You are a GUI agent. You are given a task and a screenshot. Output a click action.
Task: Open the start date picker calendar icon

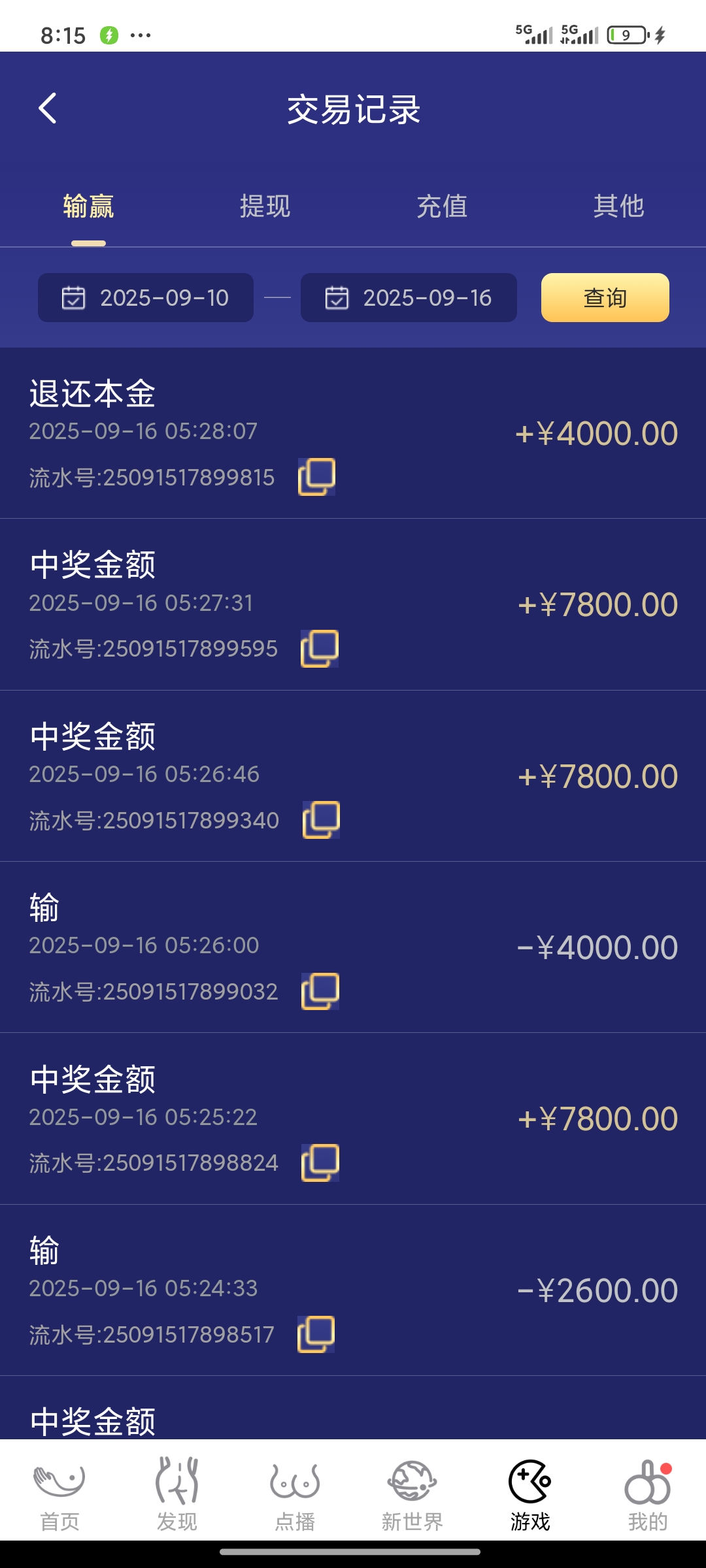point(74,298)
